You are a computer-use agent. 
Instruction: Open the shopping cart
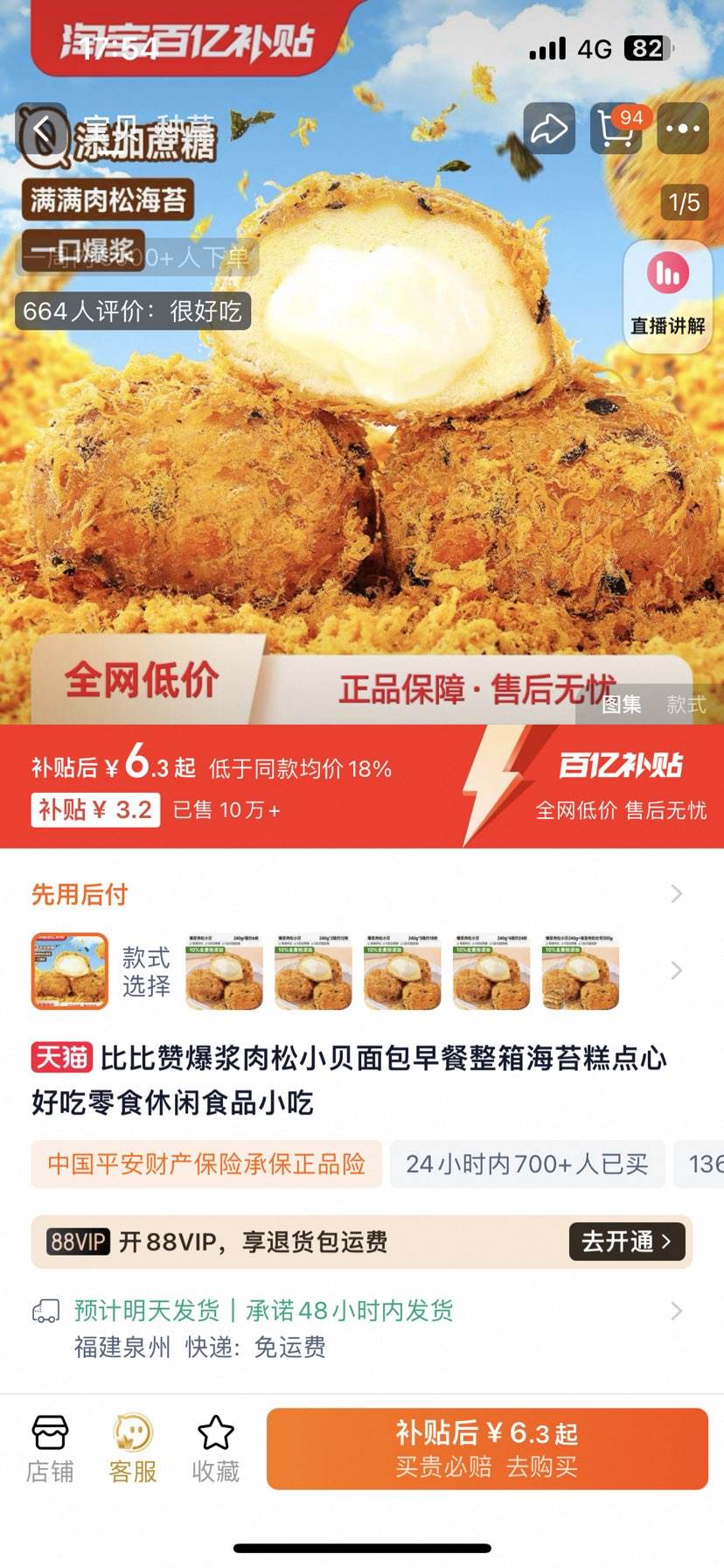[616, 129]
